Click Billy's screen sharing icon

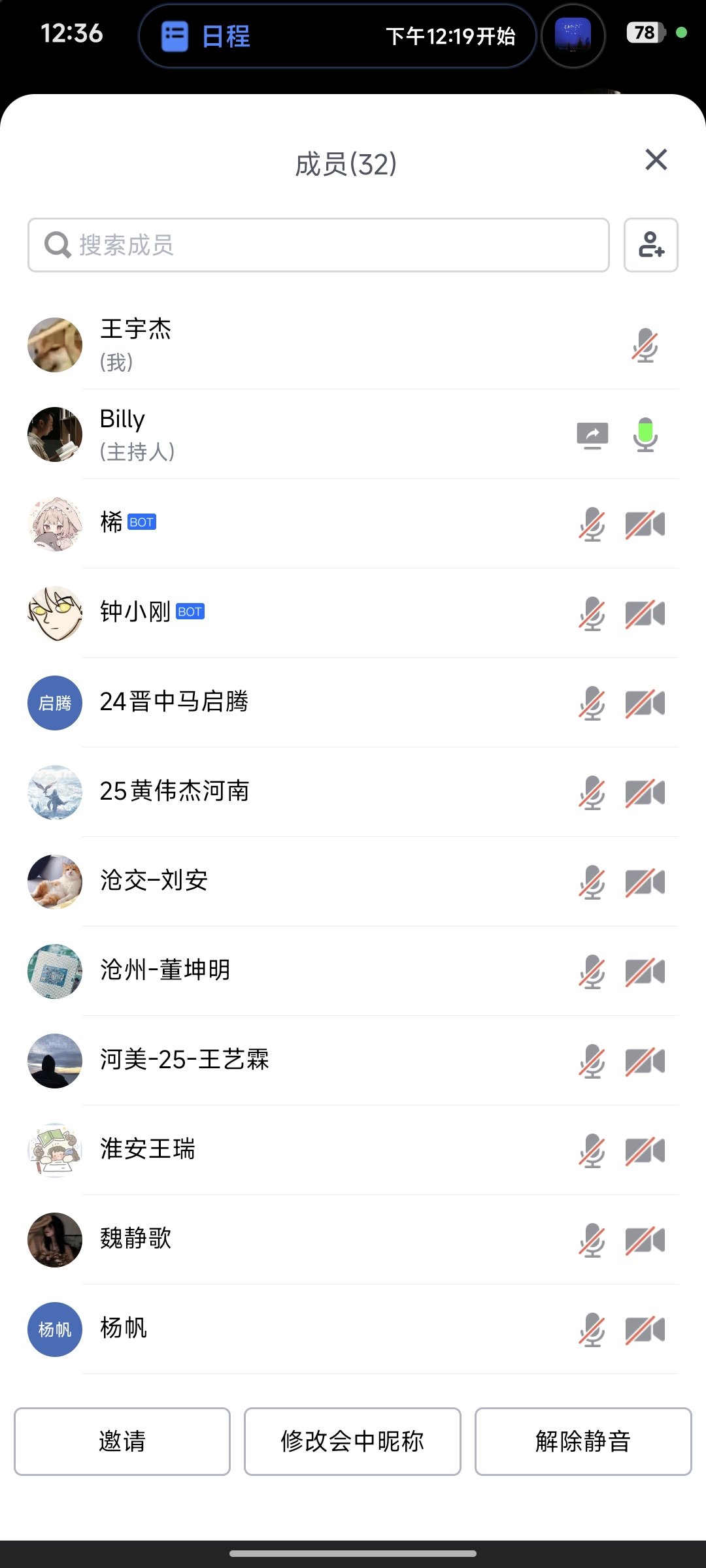(x=592, y=434)
